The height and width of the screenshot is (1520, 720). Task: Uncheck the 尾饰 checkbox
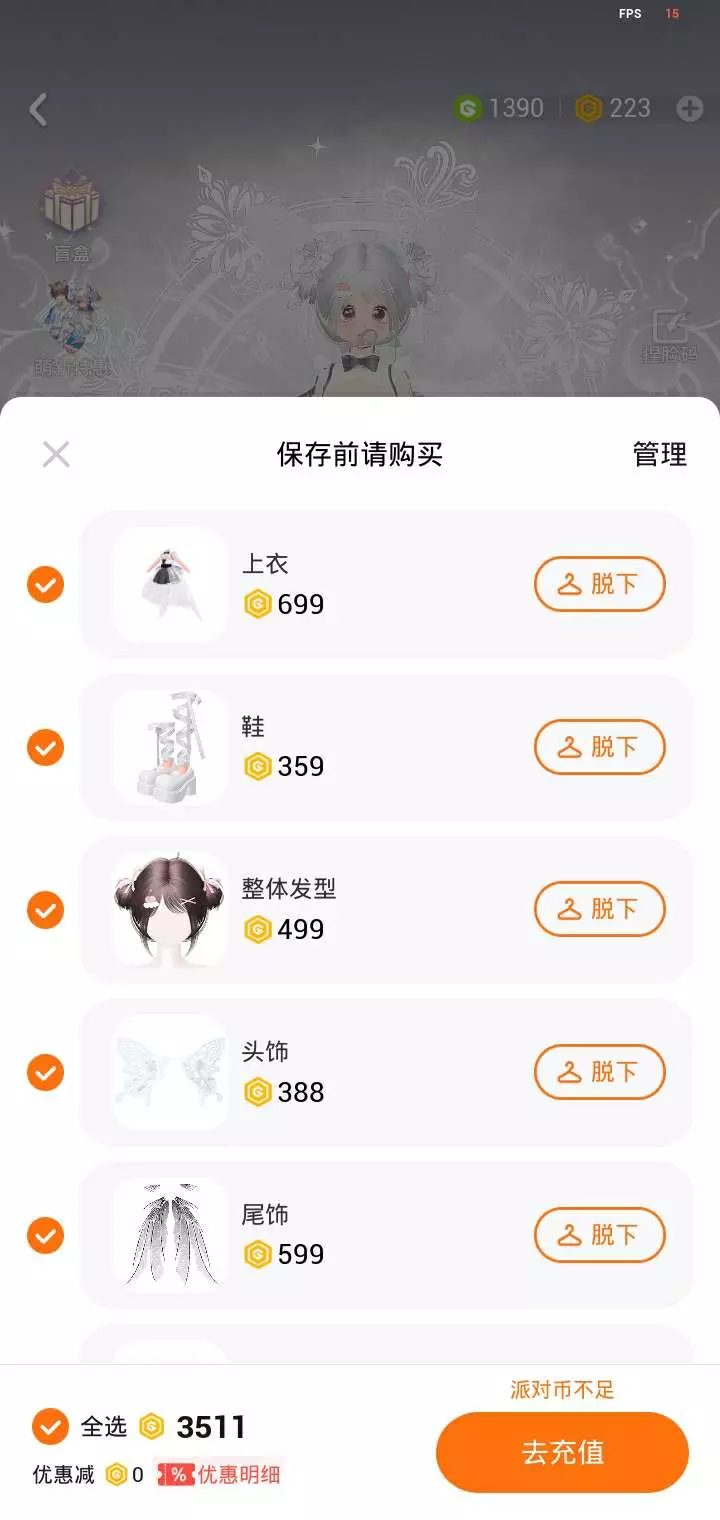pyautogui.click(x=45, y=1236)
